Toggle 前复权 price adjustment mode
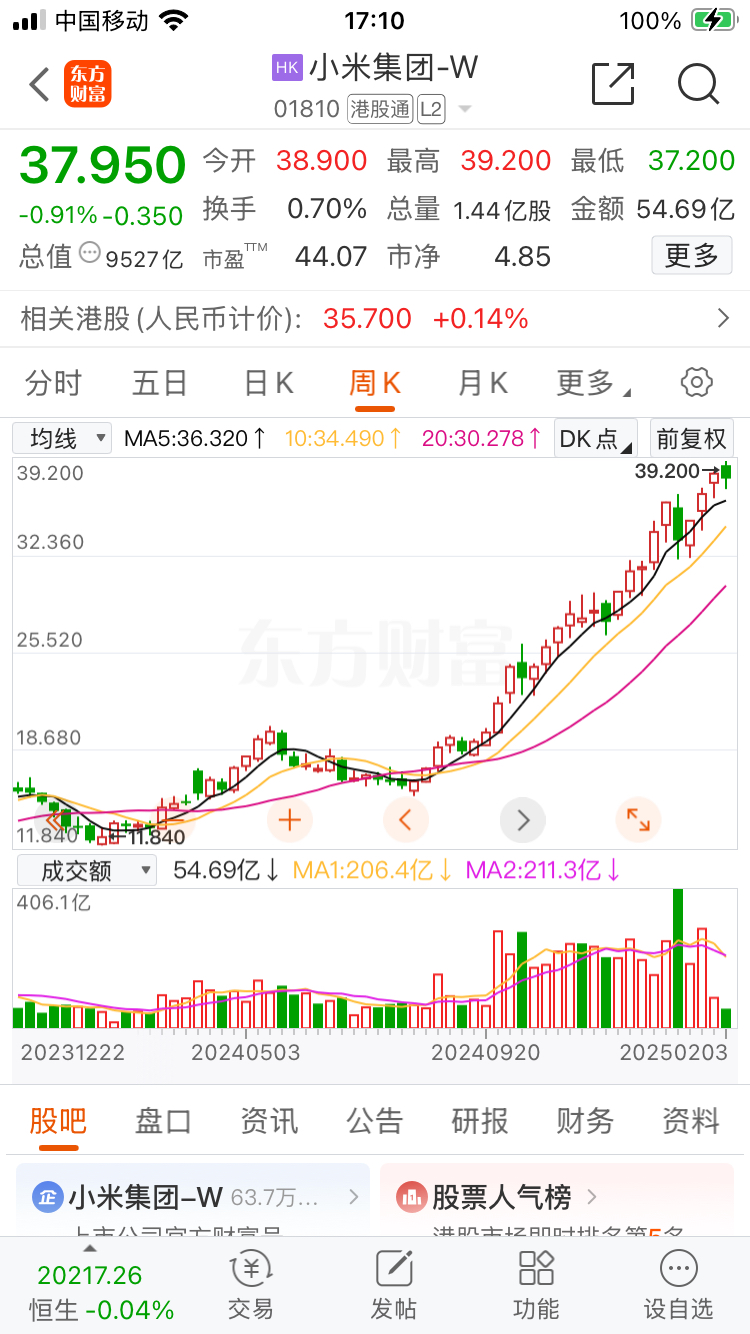The height and width of the screenshot is (1334, 750). tap(692, 437)
